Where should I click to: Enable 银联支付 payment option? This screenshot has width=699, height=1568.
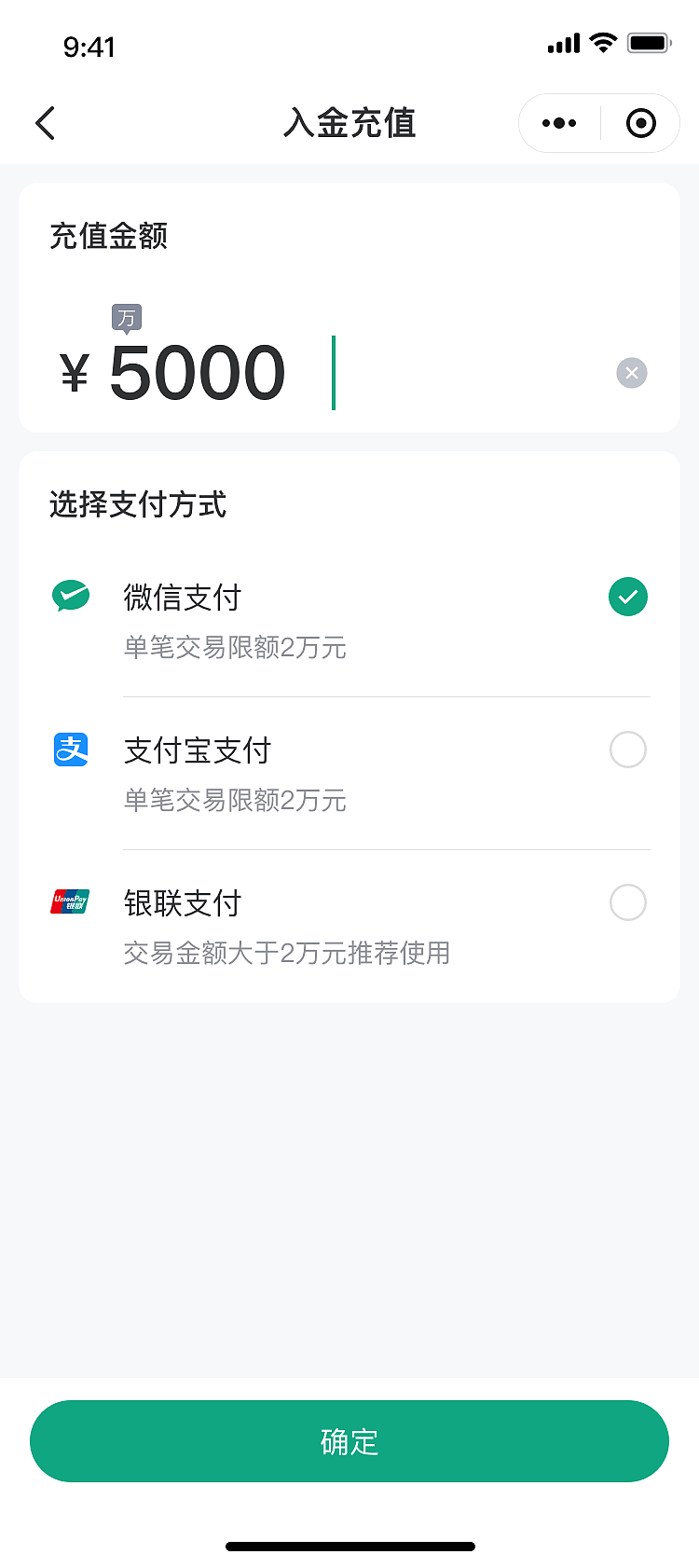point(182,902)
